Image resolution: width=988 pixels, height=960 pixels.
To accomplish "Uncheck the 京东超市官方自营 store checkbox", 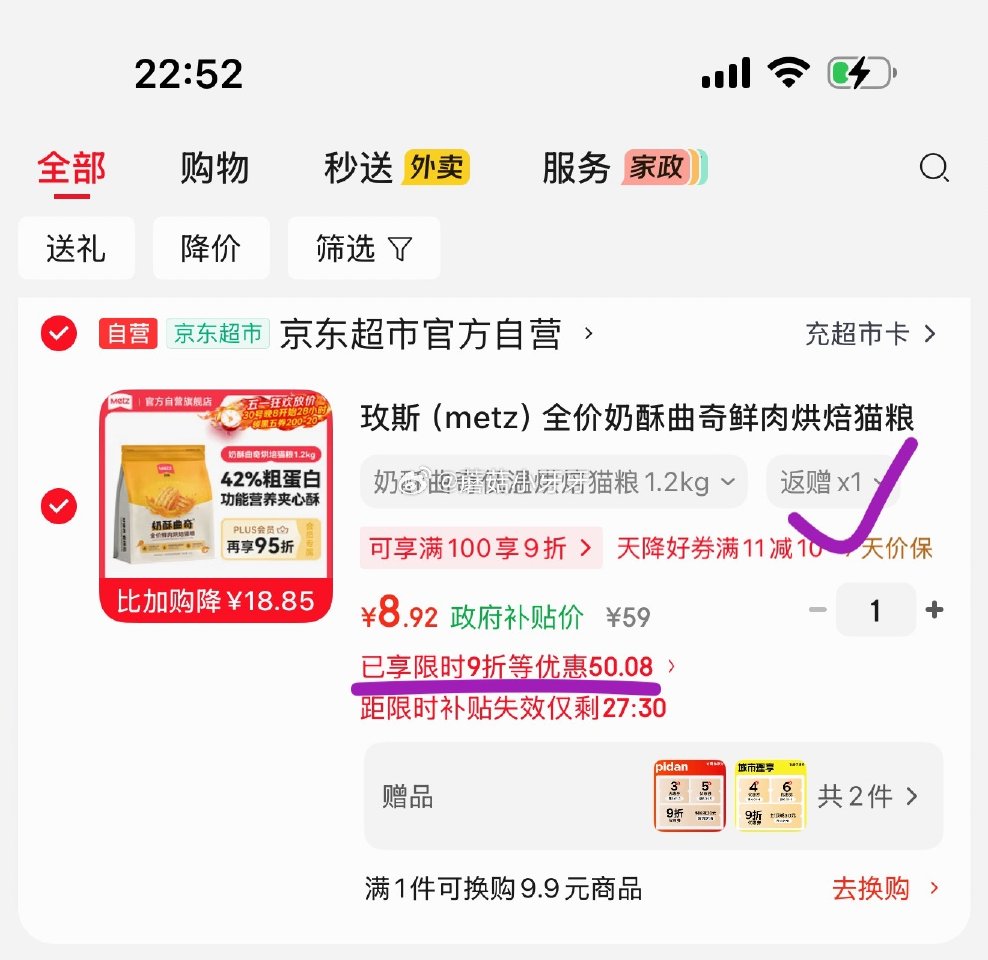I will 58,333.
